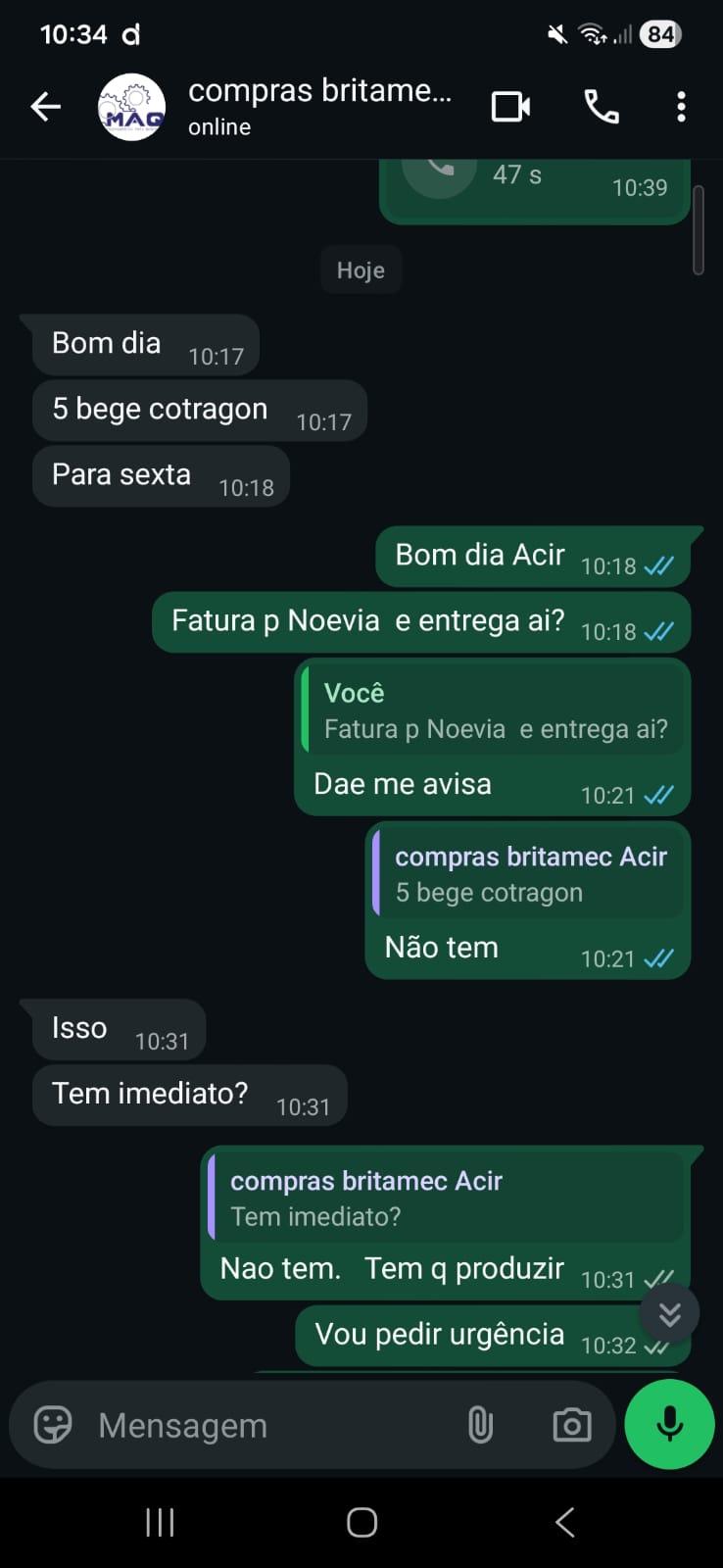The height and width of the screenshot is (1568, 723).
Task: Tap the microphone to record voice message
Action: [670, 1424]
